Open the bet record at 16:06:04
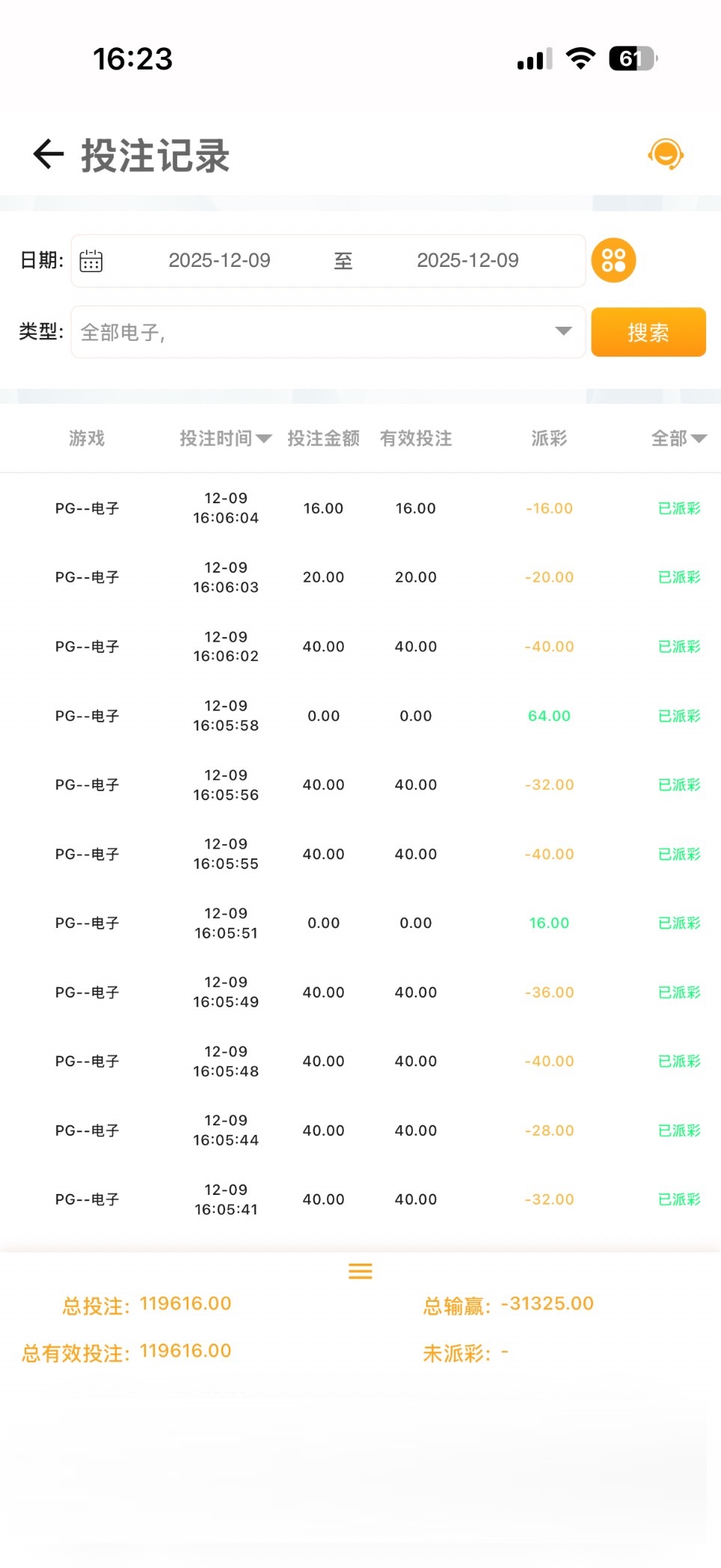This screenshot has height=1568, width=721. click(360, 508)
